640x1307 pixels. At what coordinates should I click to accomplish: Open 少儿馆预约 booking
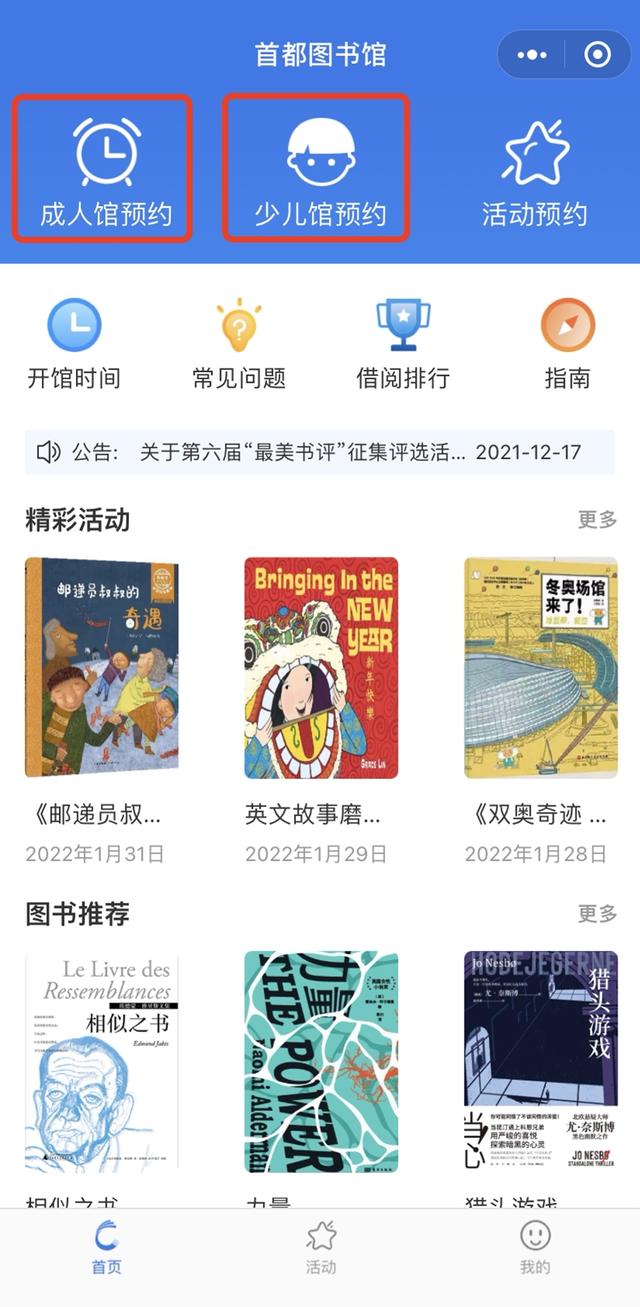pos(317,168)
